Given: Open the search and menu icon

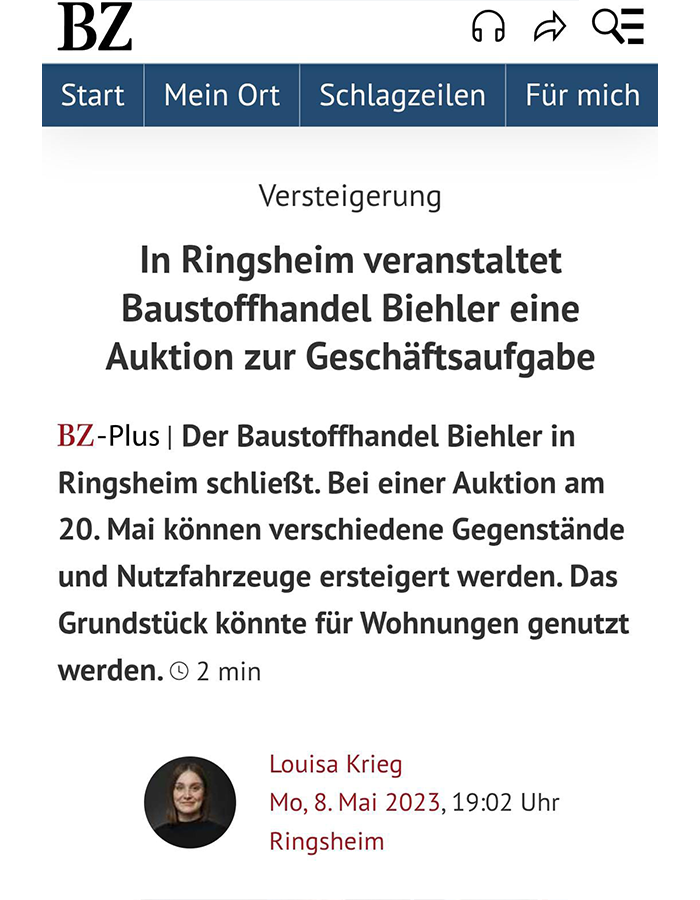Looking at the screenshot, I should click(x=617, y=27).
